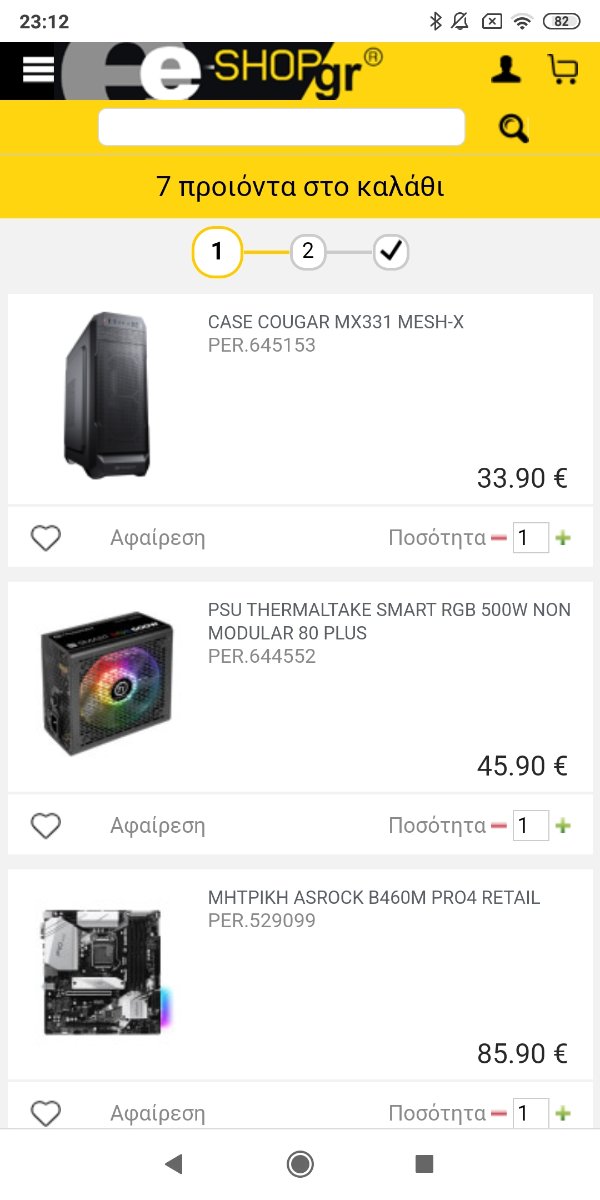Add COUGAR case to wishlist heart
This screenshot has width=600, height=1200.
46,538
